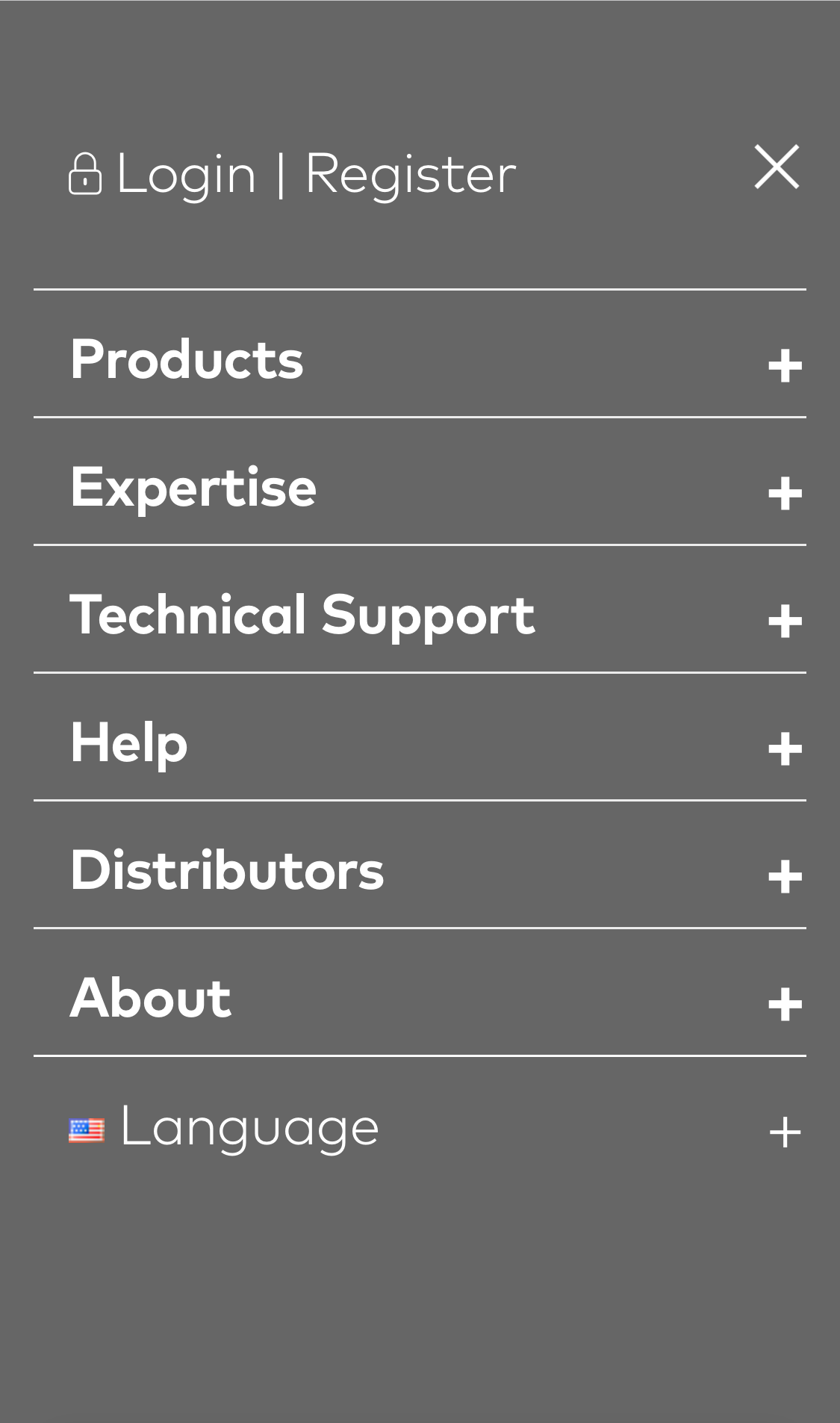Image resolution: width=840 pixels, height=1423 pixels.
Task: Open the Distributors menu item
Action: pos(225,870)
